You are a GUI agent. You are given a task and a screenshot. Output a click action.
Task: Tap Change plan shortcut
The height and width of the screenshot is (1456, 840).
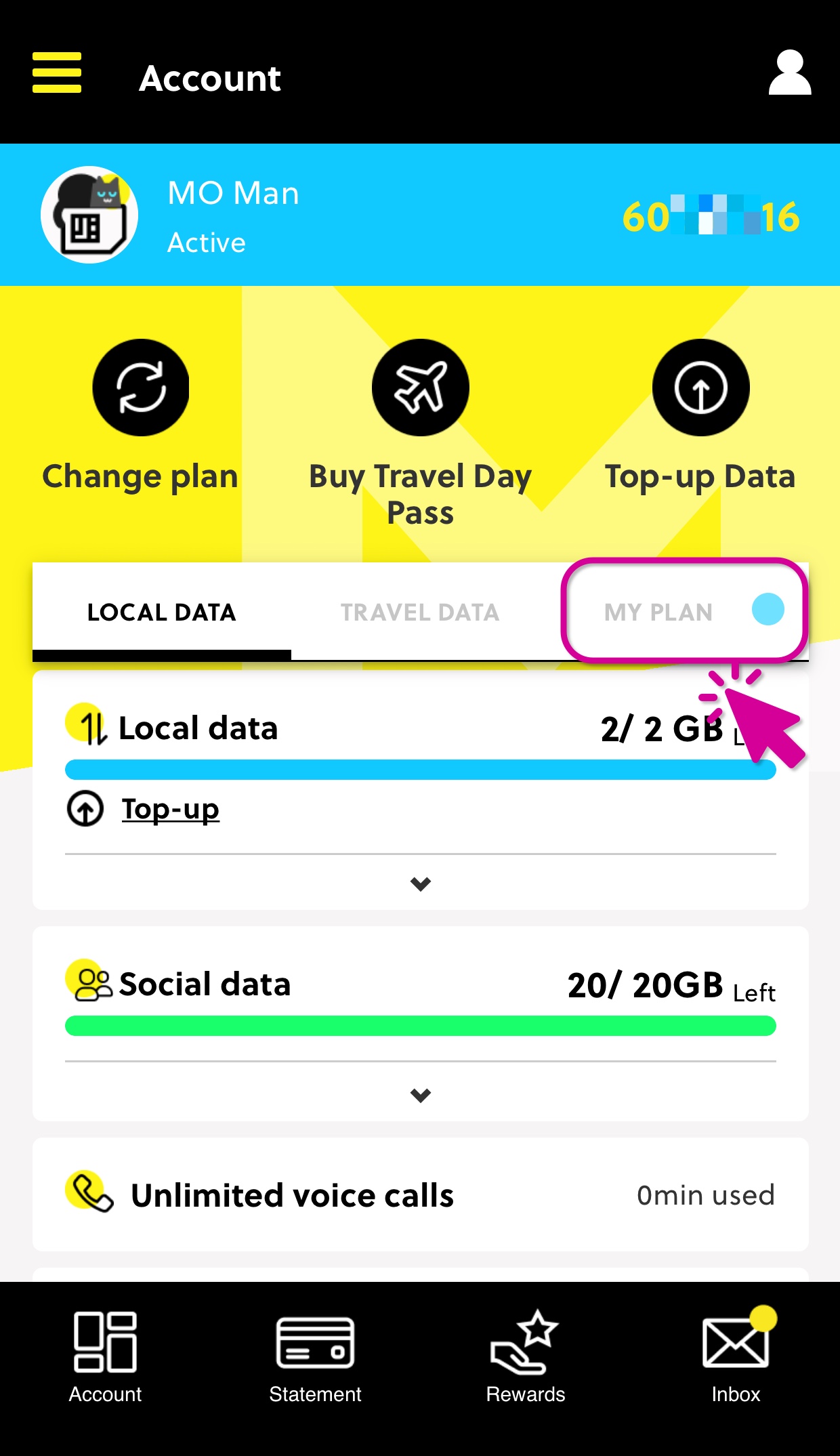[x=140, y=416]
